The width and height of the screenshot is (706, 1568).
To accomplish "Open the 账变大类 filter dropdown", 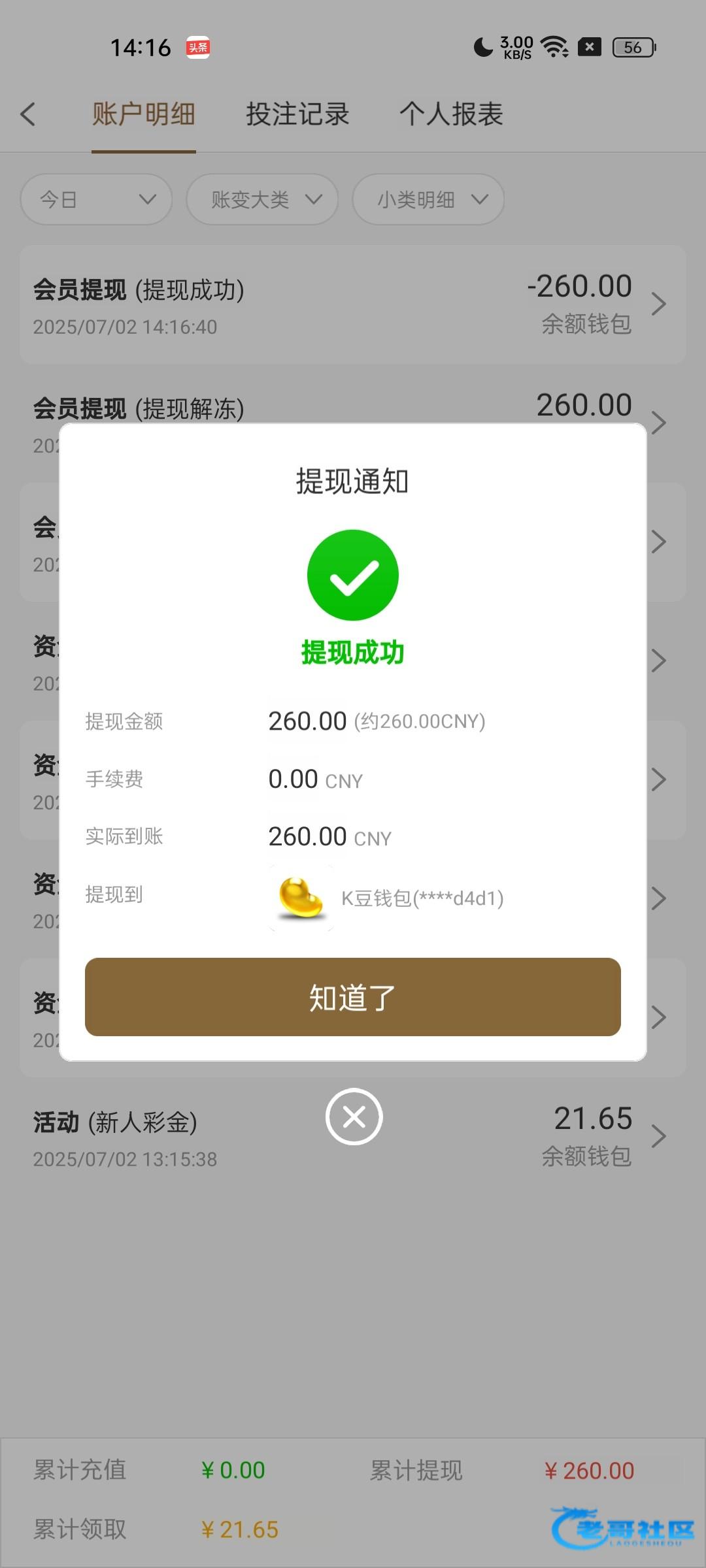I will coord(262,199).
